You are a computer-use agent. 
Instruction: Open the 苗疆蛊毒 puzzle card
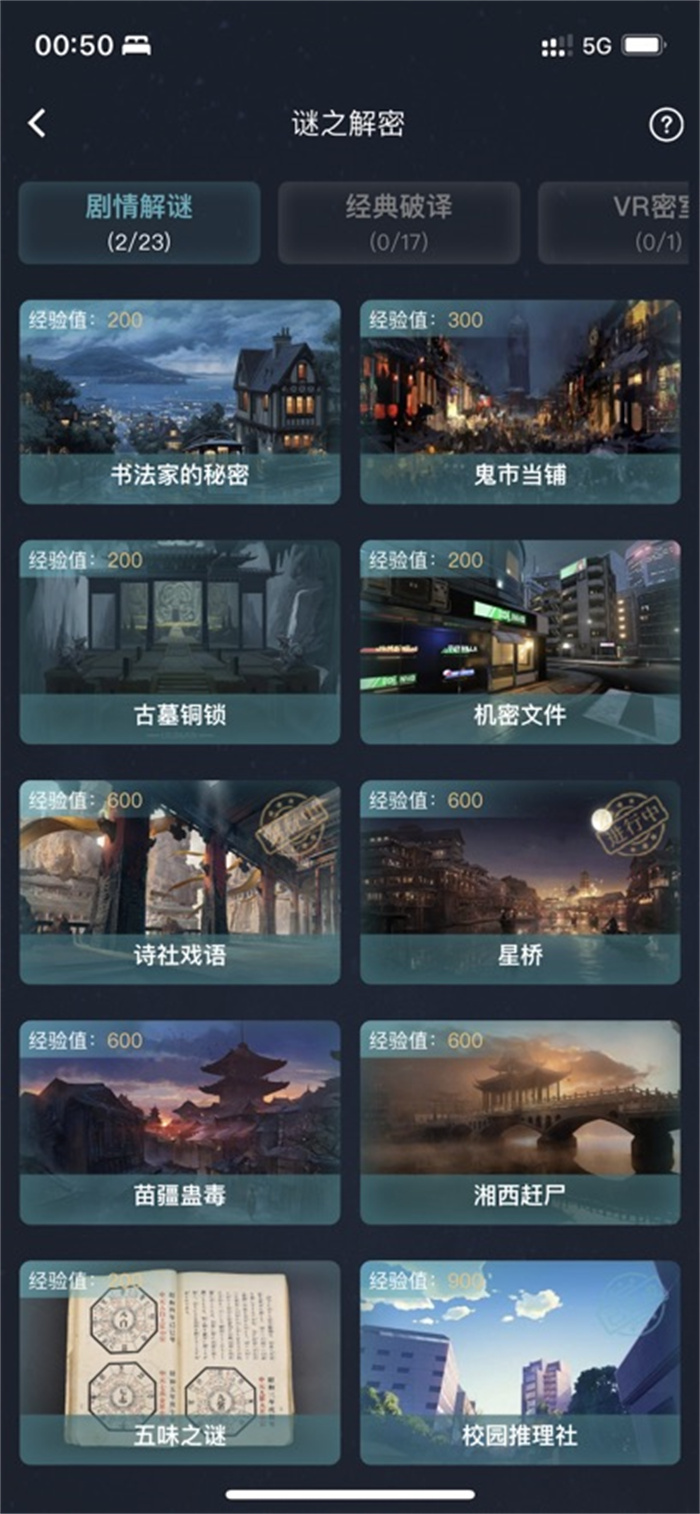(180, 1122)
